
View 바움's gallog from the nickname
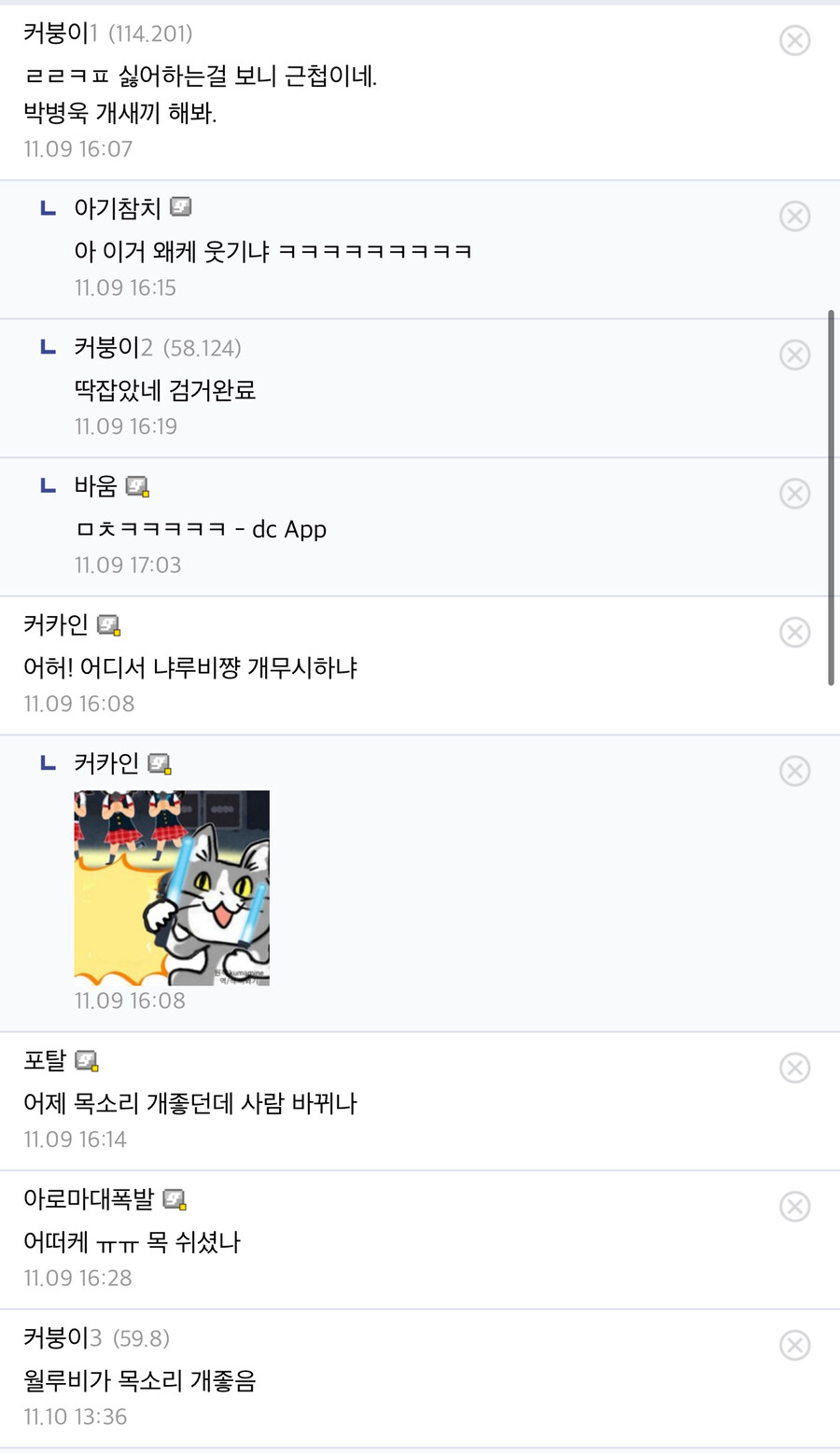pyautogui.click(x=96, y=485)
